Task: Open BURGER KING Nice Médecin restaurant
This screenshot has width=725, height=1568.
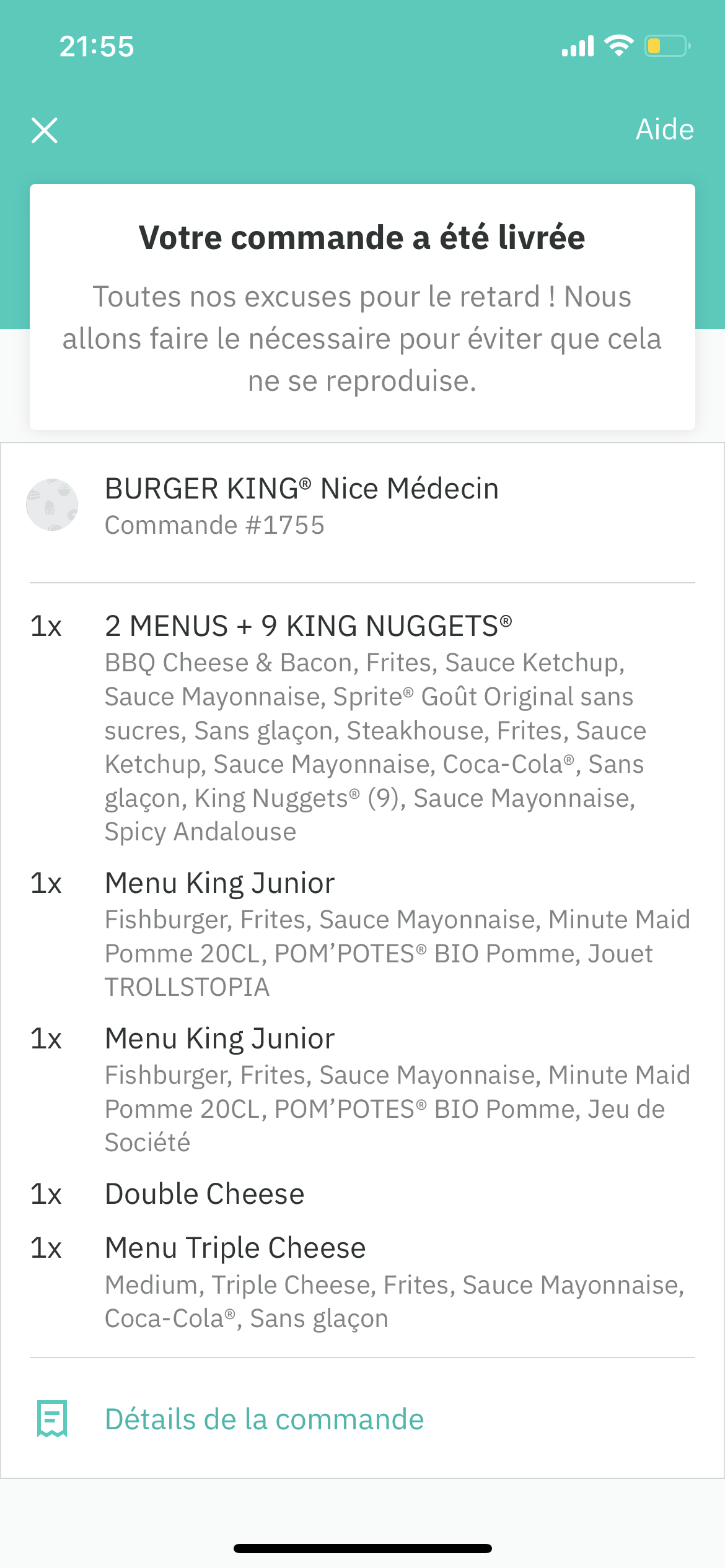Action: click(x=301, y=489)
